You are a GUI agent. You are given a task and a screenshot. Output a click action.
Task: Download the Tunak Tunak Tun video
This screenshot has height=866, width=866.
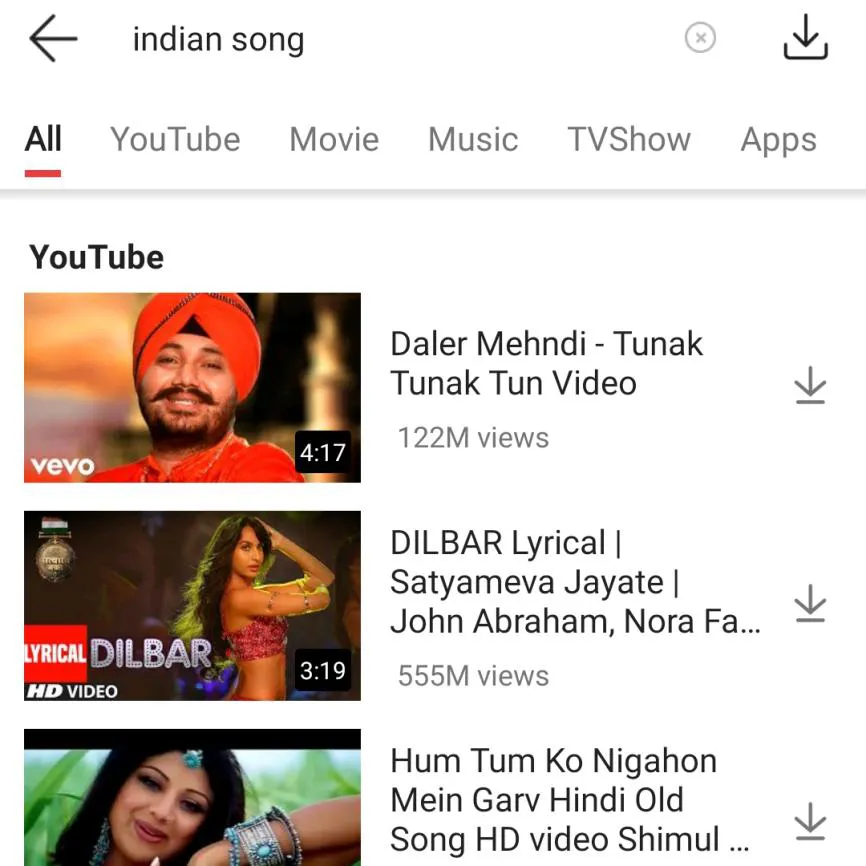point(810,386)
